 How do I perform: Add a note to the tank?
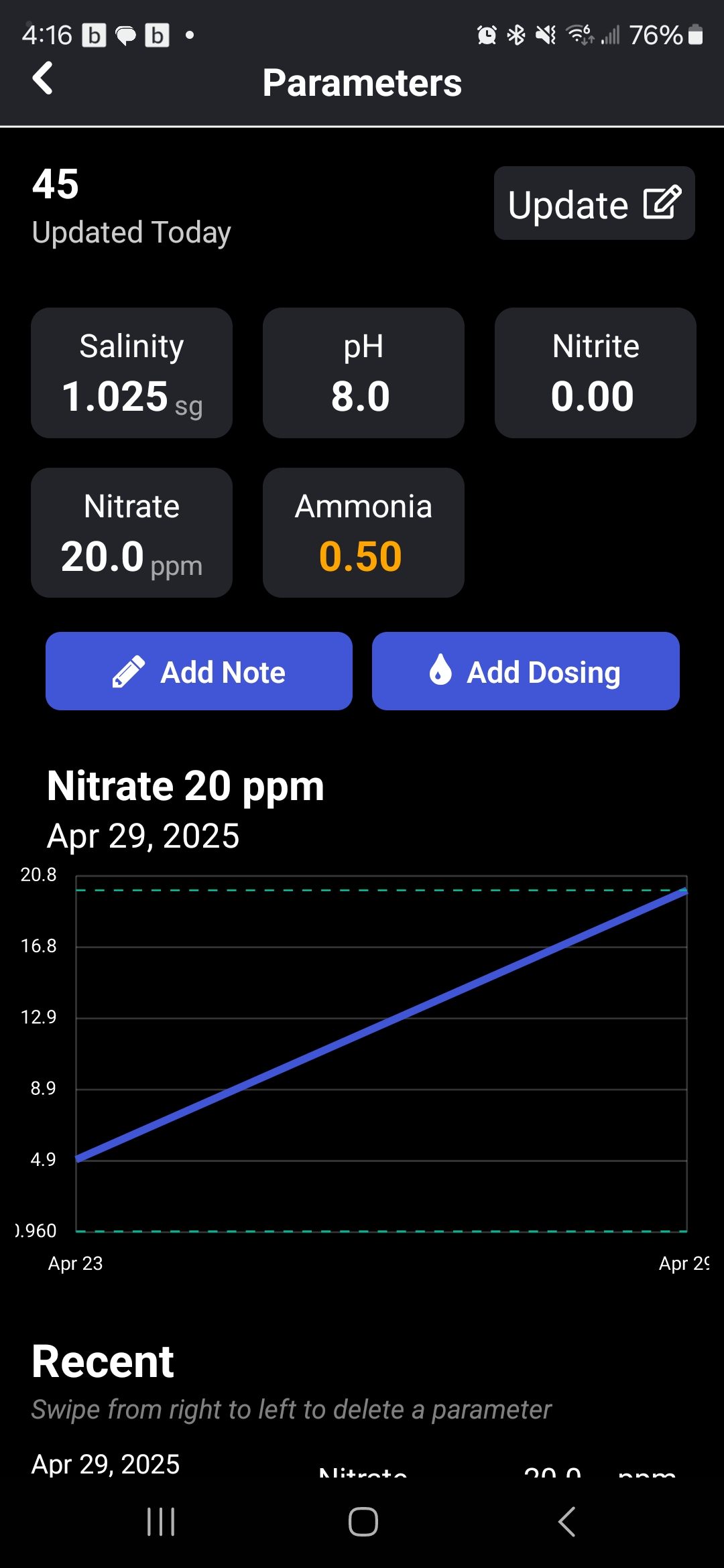(199, 671)
